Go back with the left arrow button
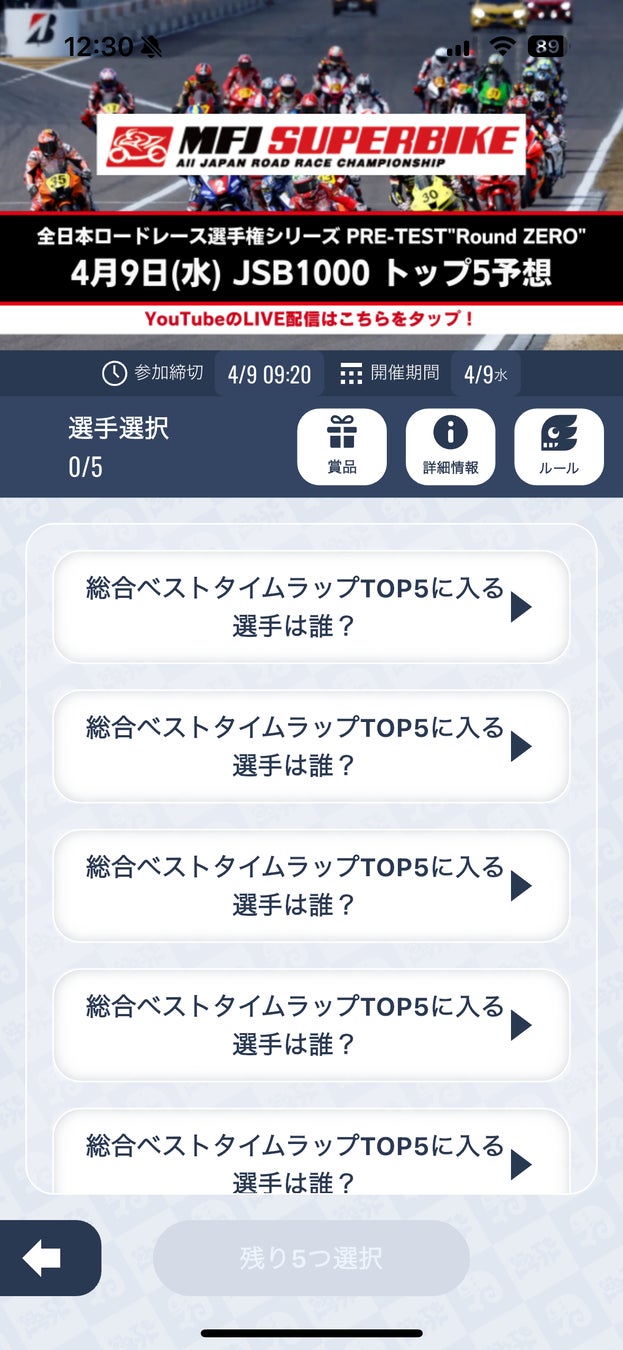The height and width of the screenshot is (1350, 623). coord(45,1259)
